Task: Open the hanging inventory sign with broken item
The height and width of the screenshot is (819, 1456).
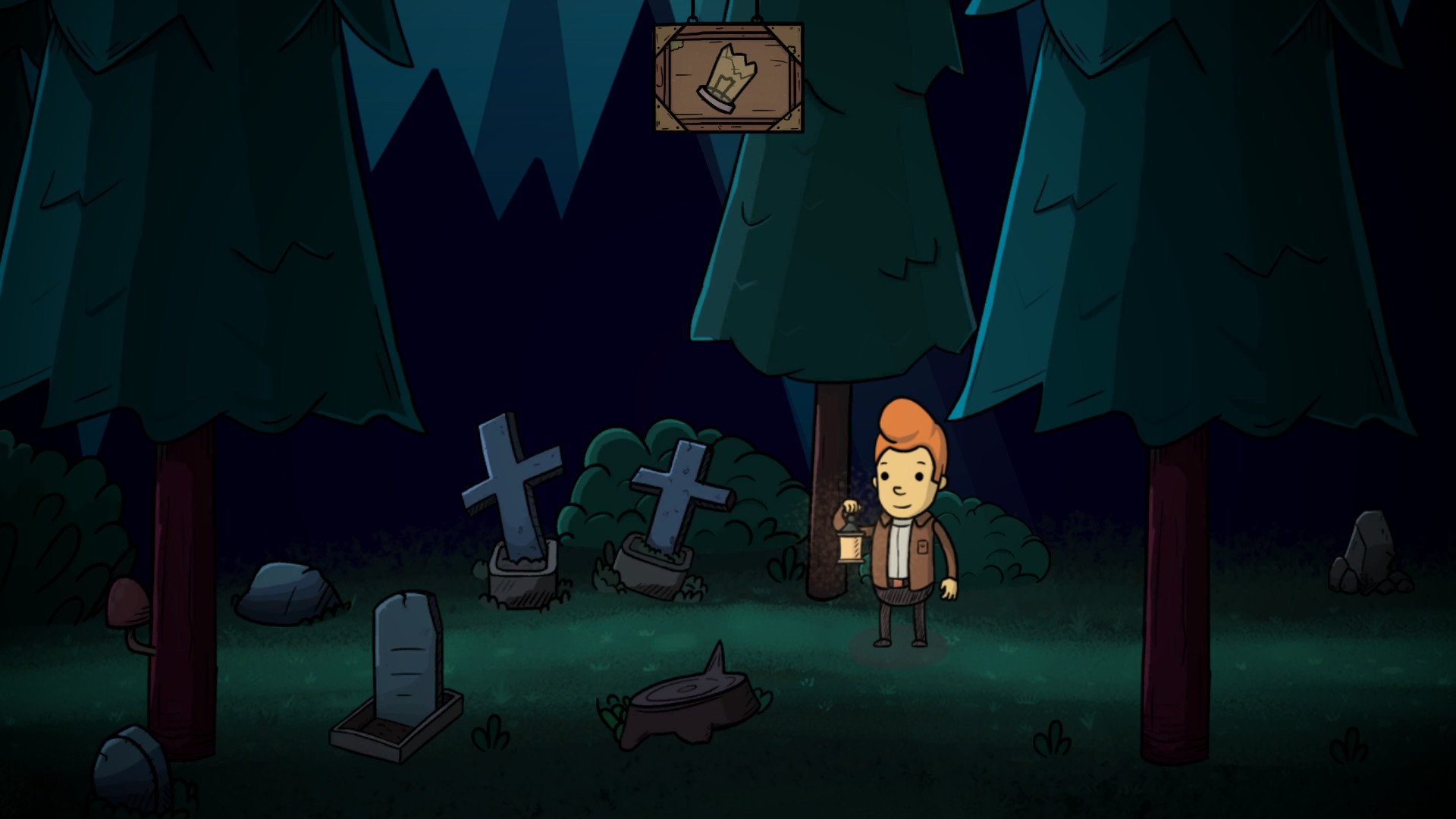Action: [x=728, y=78]
